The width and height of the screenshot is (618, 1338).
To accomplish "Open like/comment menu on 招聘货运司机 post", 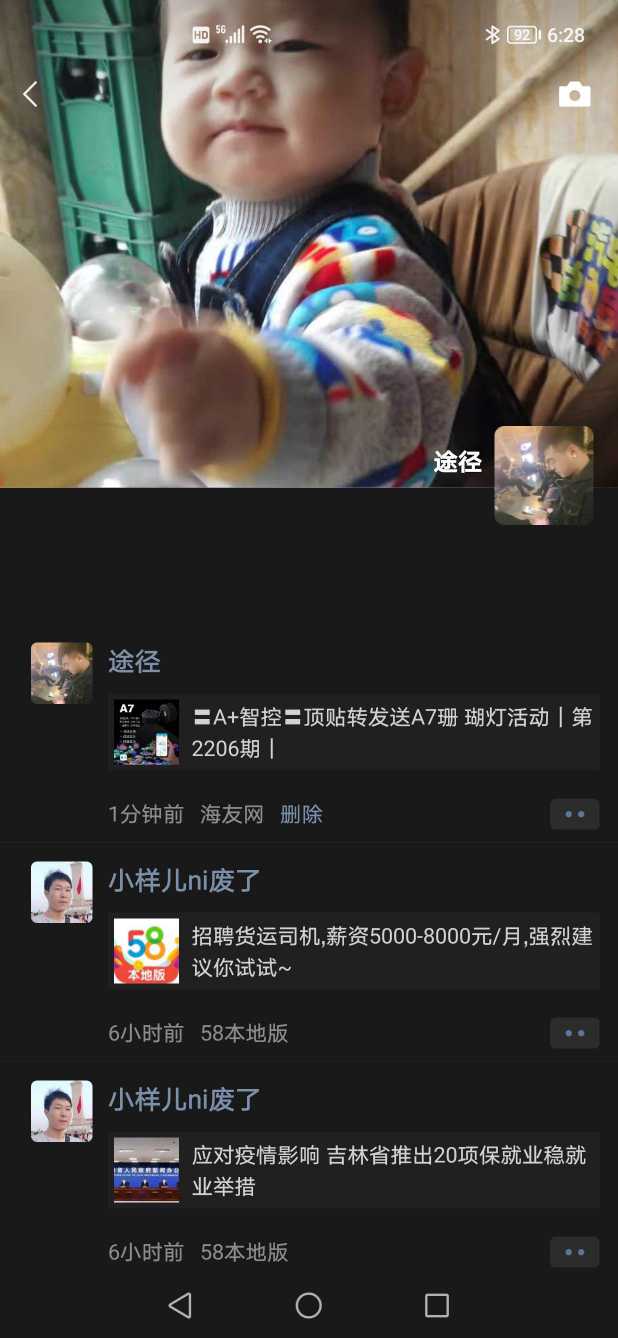I will [x=574, y=1033].
